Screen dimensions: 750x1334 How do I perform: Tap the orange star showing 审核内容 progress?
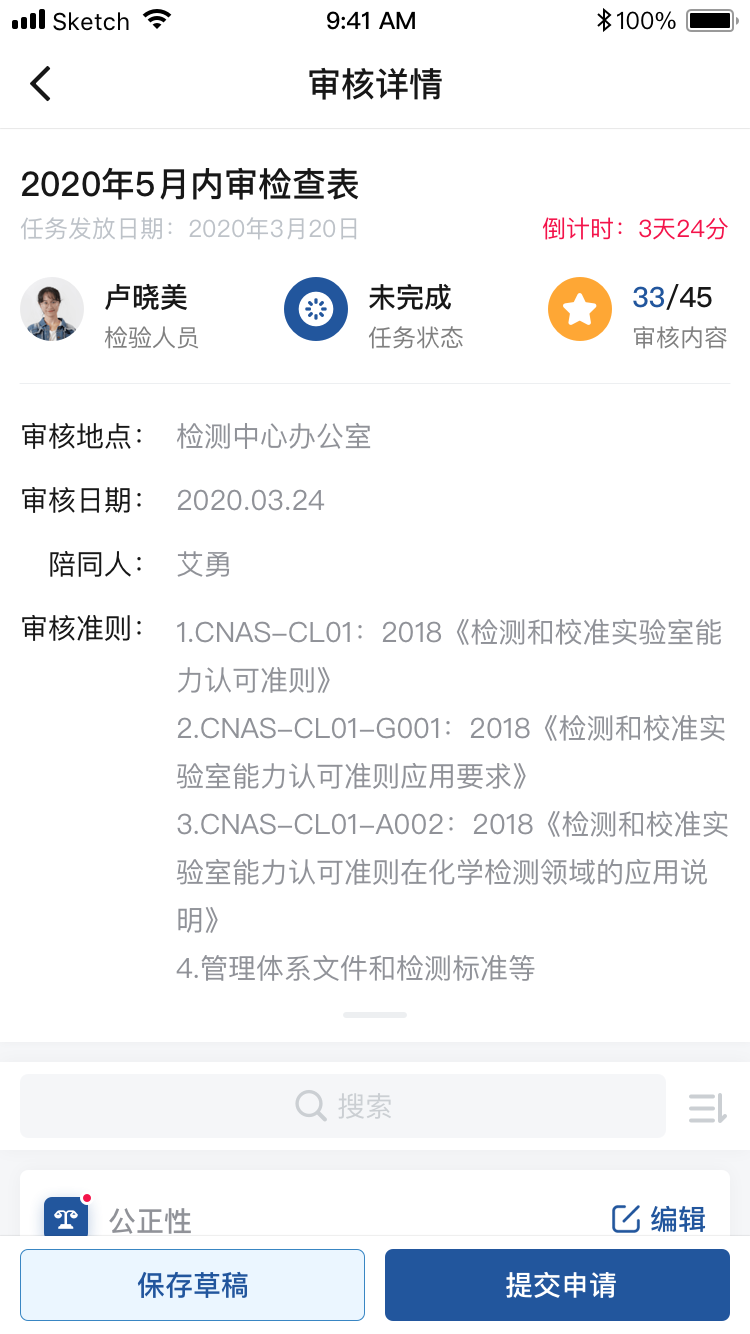pyautogui.click(x=580, y=309)
